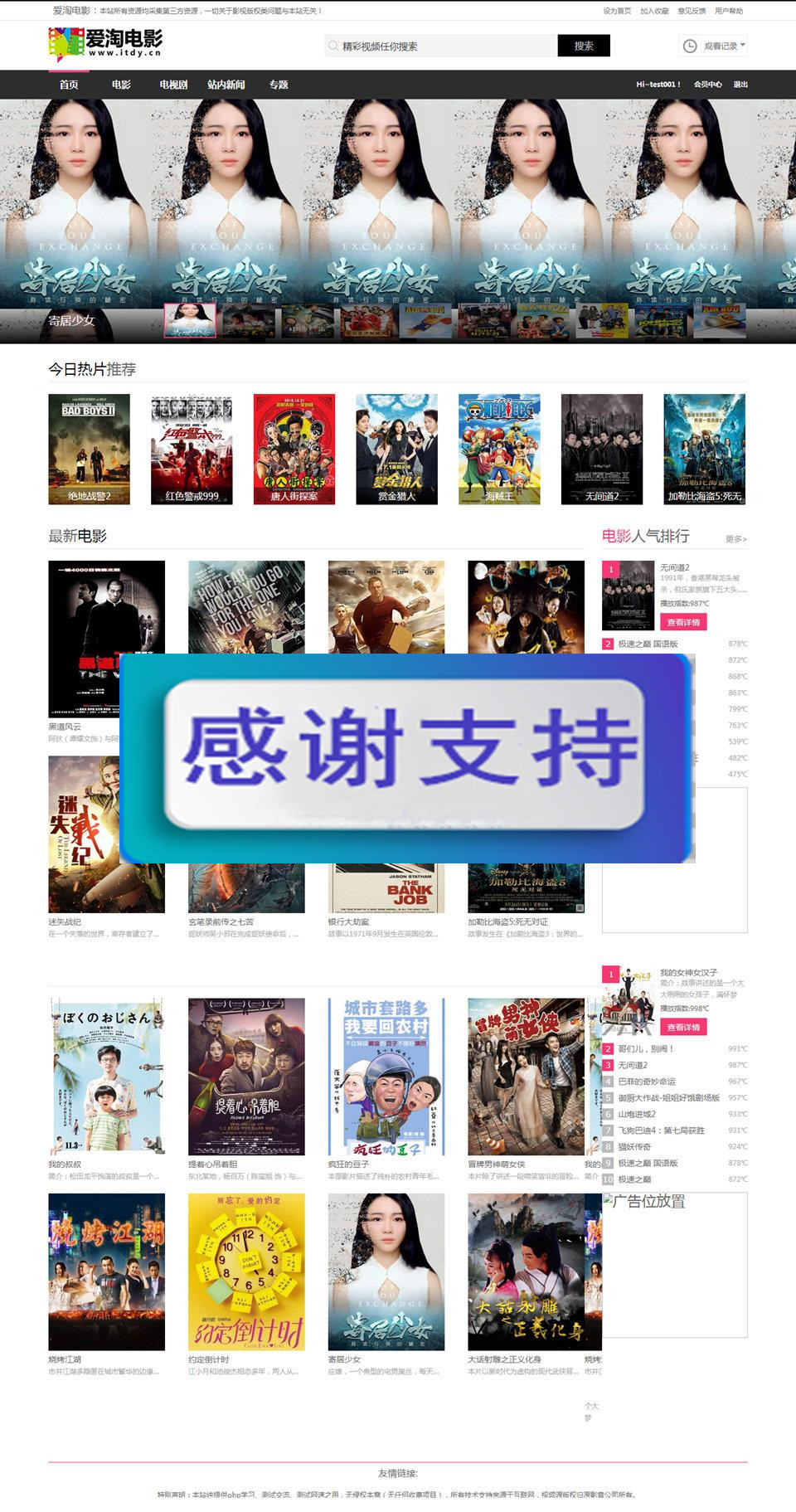This screenshot has height=1512, width=796.
Task: Tap 更多 beside 电影人气排行
Action: click(x=735, y=539)
